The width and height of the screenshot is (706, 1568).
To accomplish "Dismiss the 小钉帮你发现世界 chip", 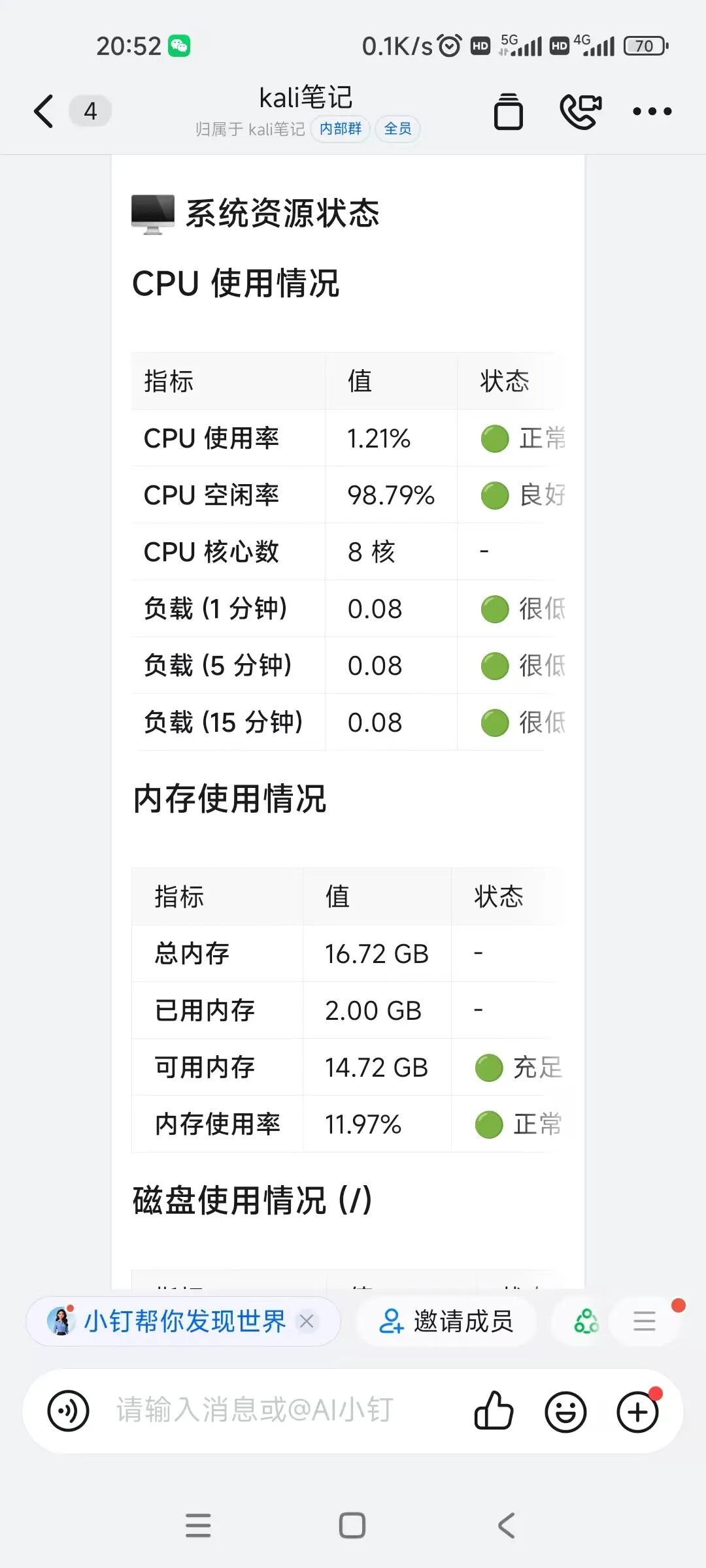I will click(x=307, y=1321).
